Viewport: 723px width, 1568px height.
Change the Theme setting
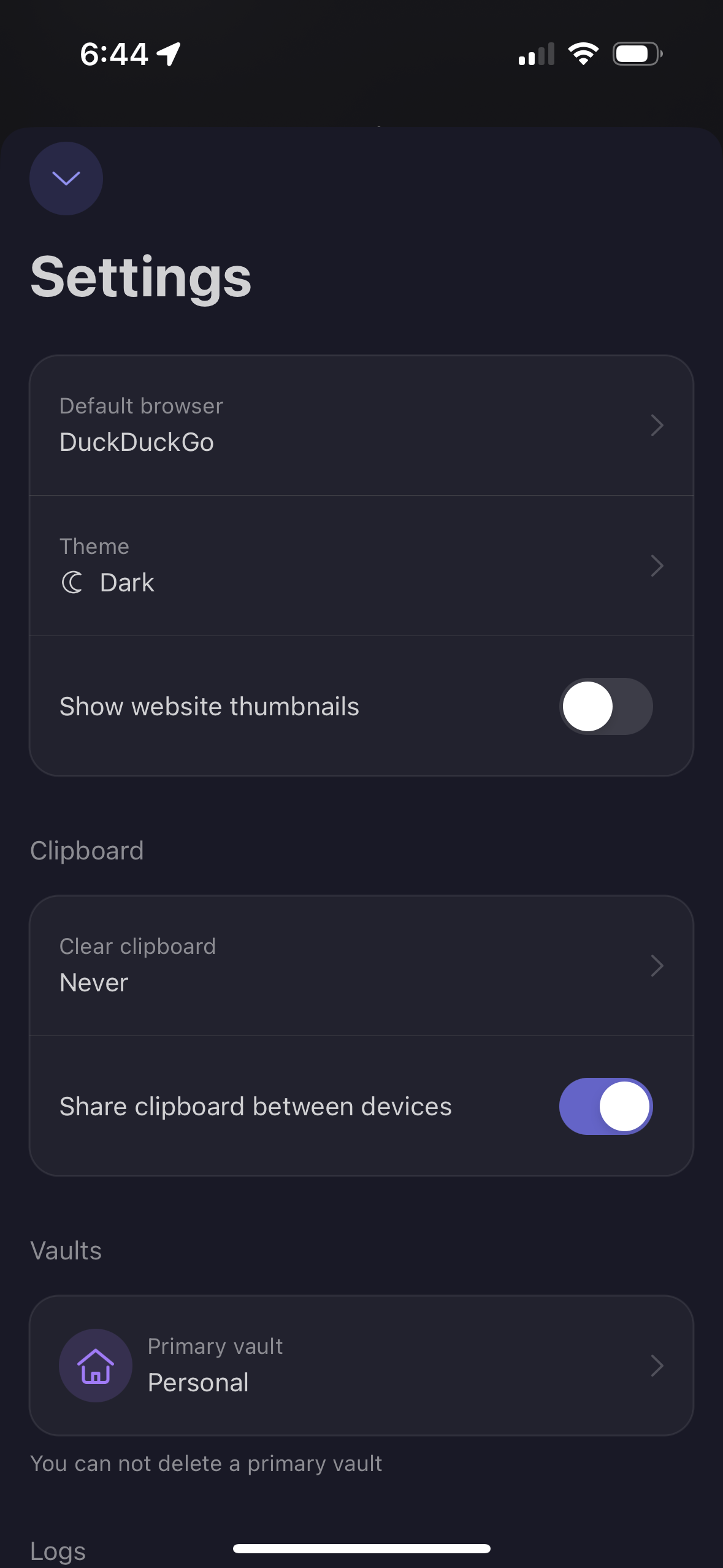pos(361,566)
